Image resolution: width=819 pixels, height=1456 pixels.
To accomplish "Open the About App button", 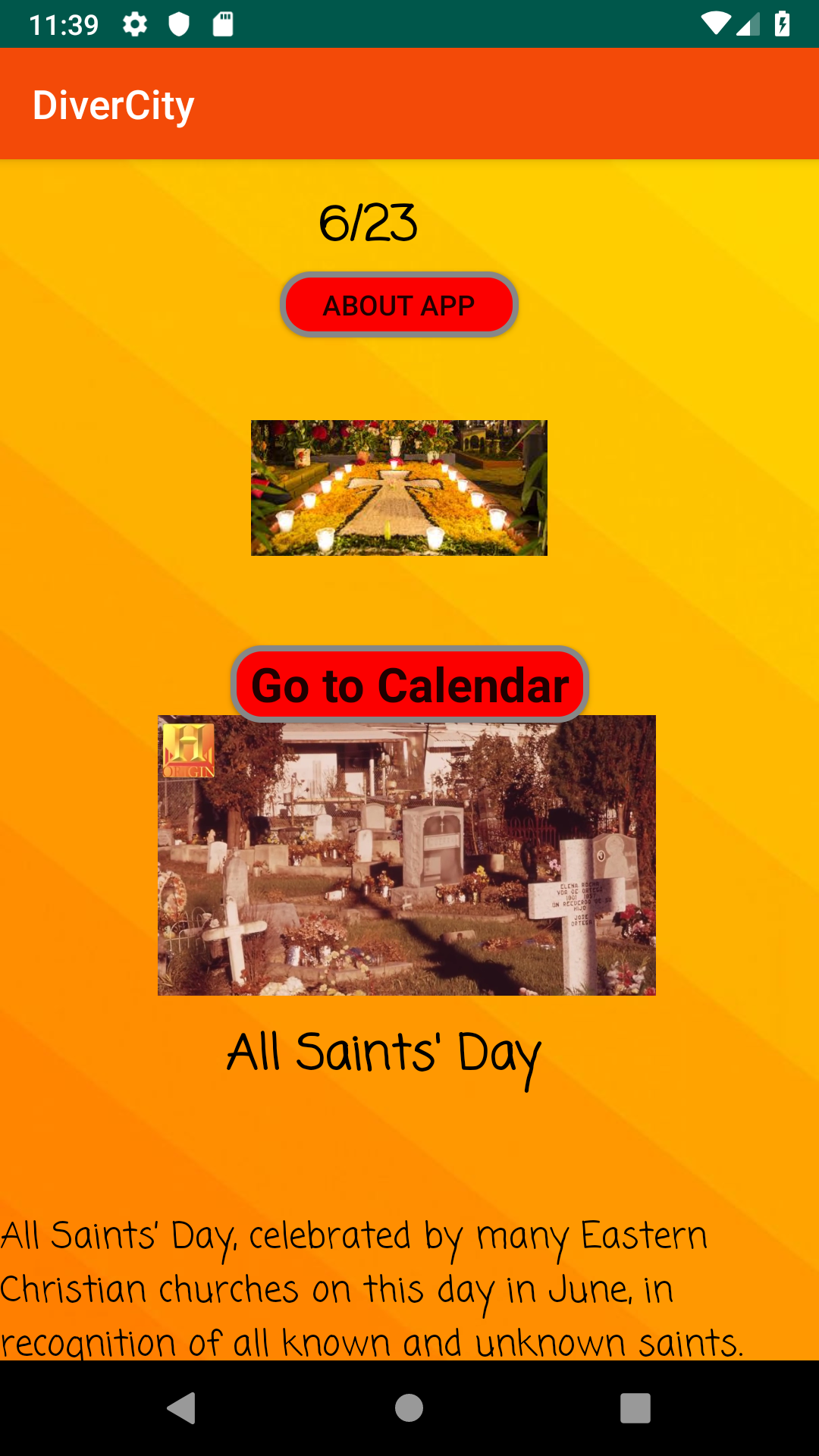I will pyautogui.click(x=399, y=305).
